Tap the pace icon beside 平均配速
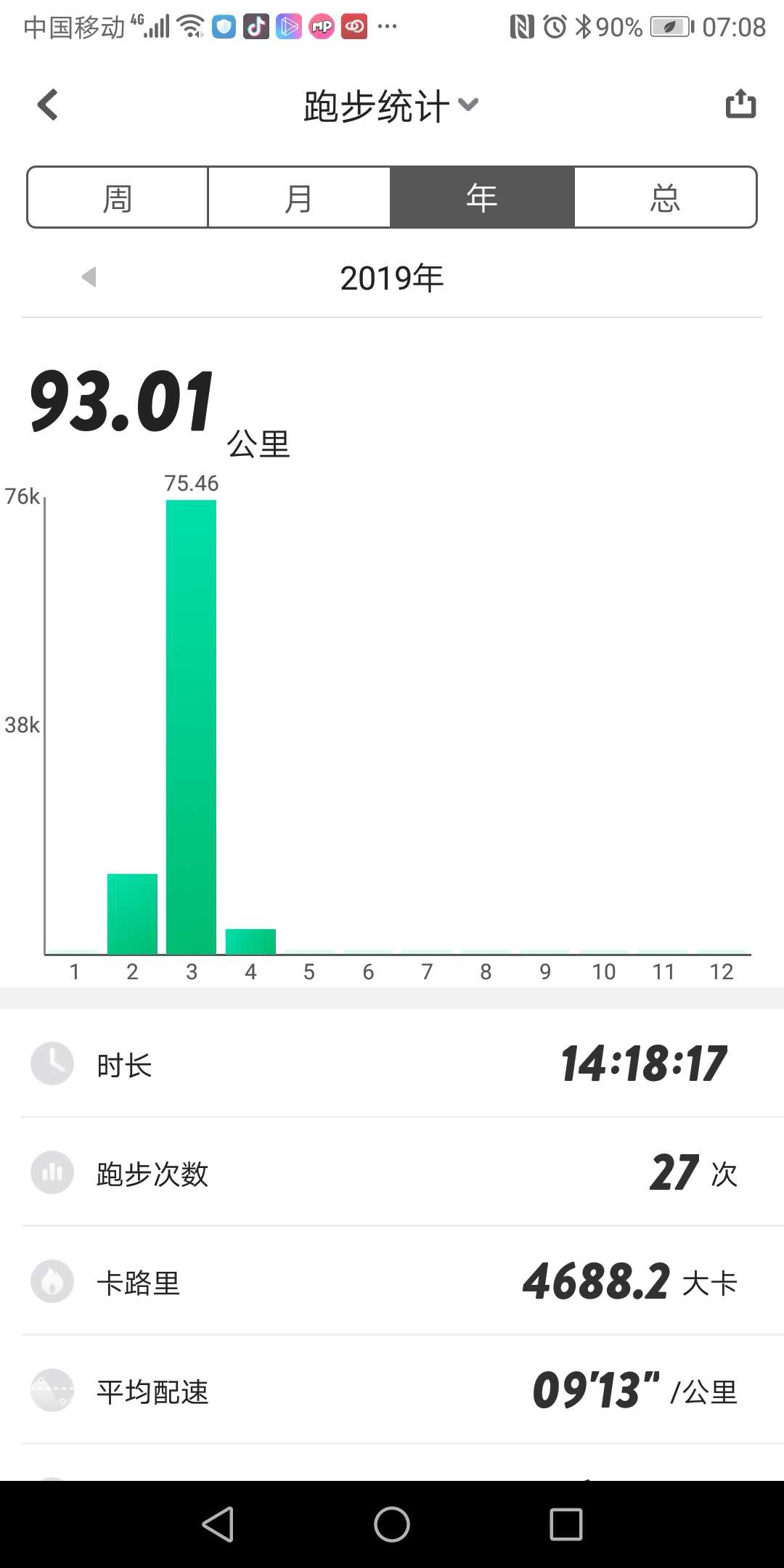This screenshot has width=784, height=1568. [52, 1391]
